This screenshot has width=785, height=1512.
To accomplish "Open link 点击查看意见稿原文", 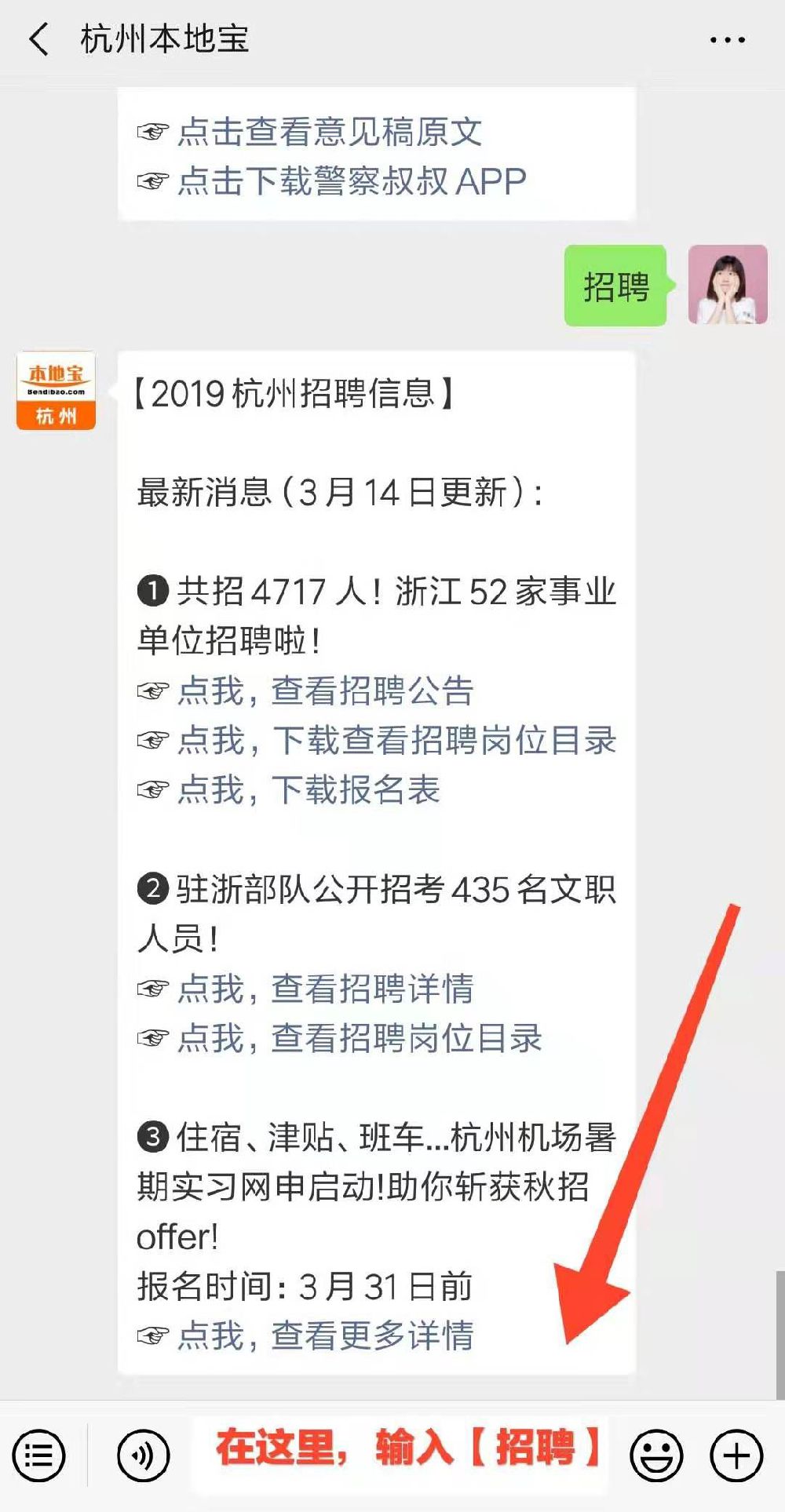I will (329, 132).
